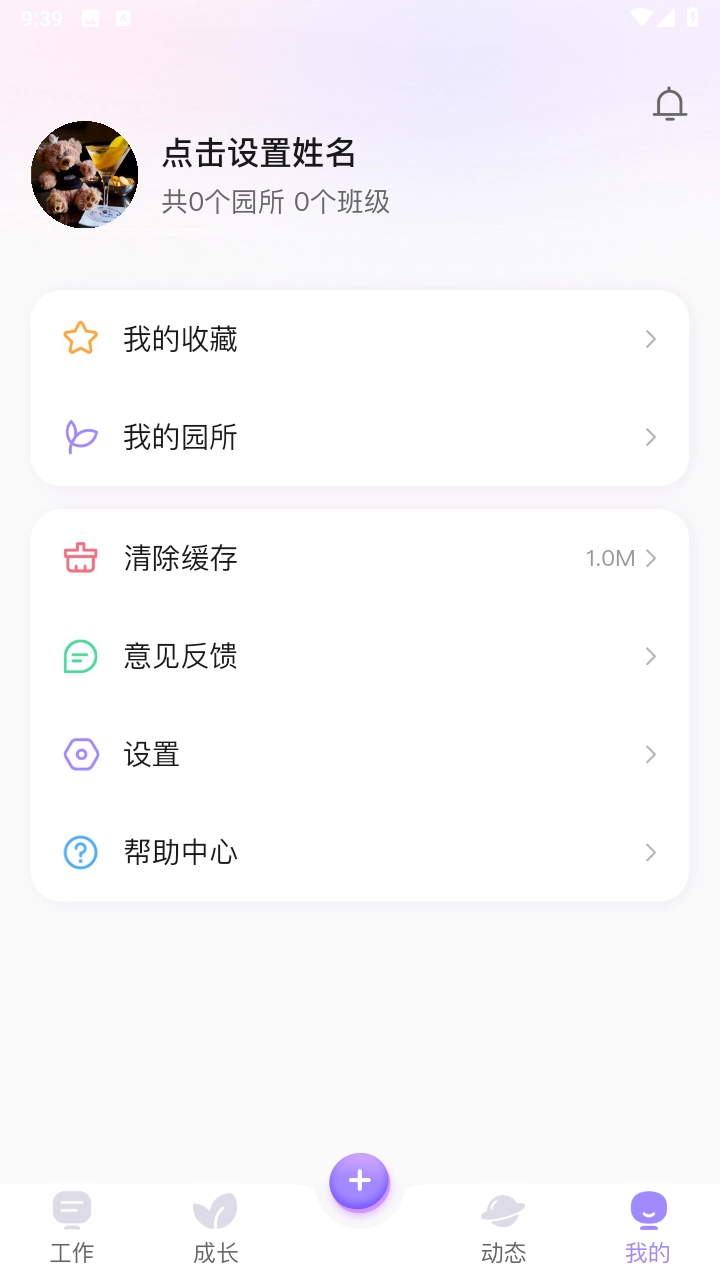
Task: Tap the purple plus button at bottom center
Action: [359, 1180]
